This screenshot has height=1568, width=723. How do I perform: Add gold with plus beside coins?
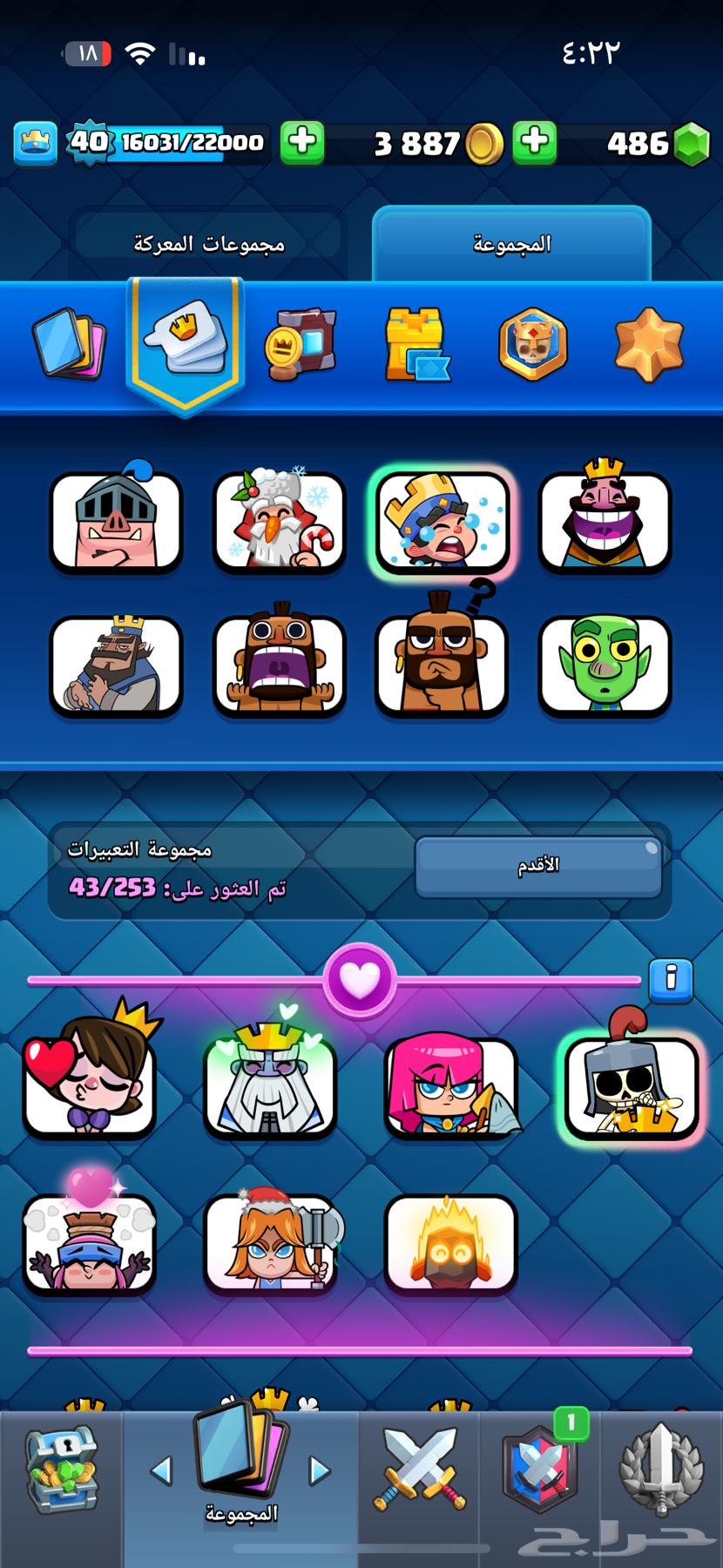click(x=534, y=142)
